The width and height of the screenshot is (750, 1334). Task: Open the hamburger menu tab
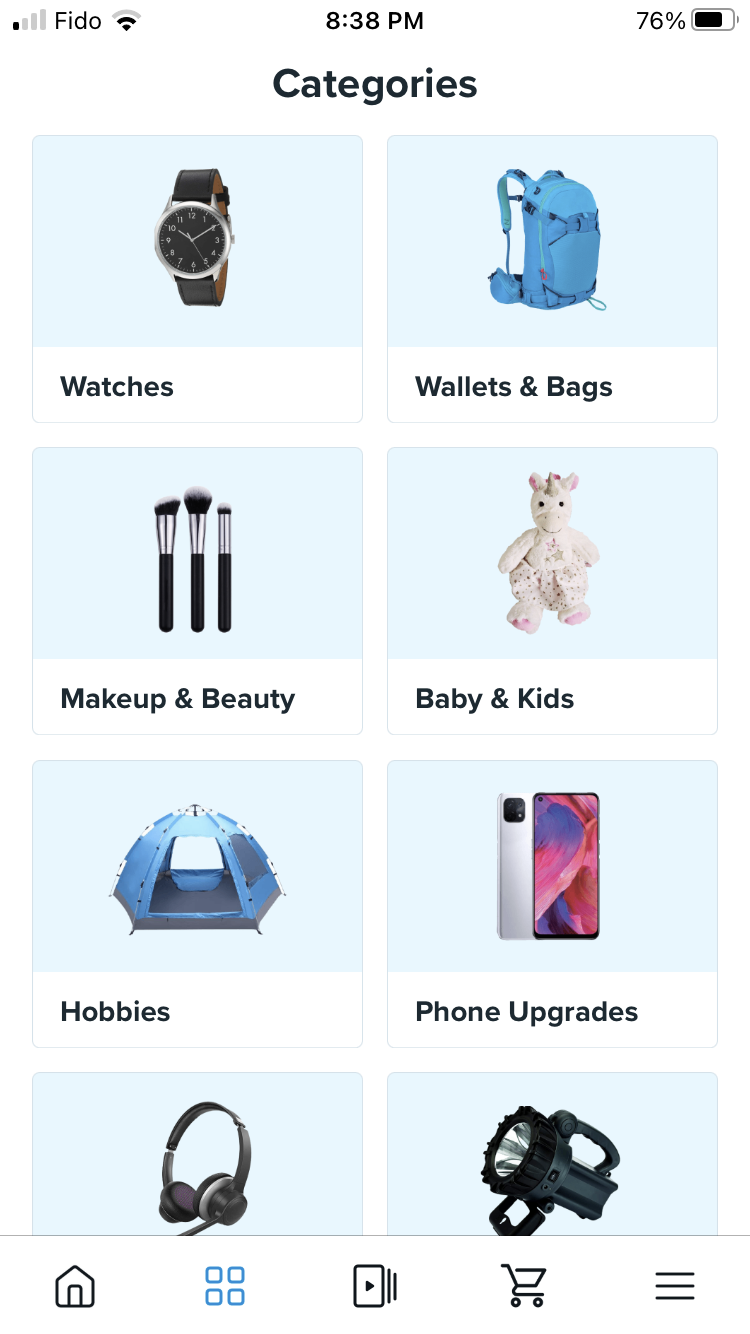675,1285
